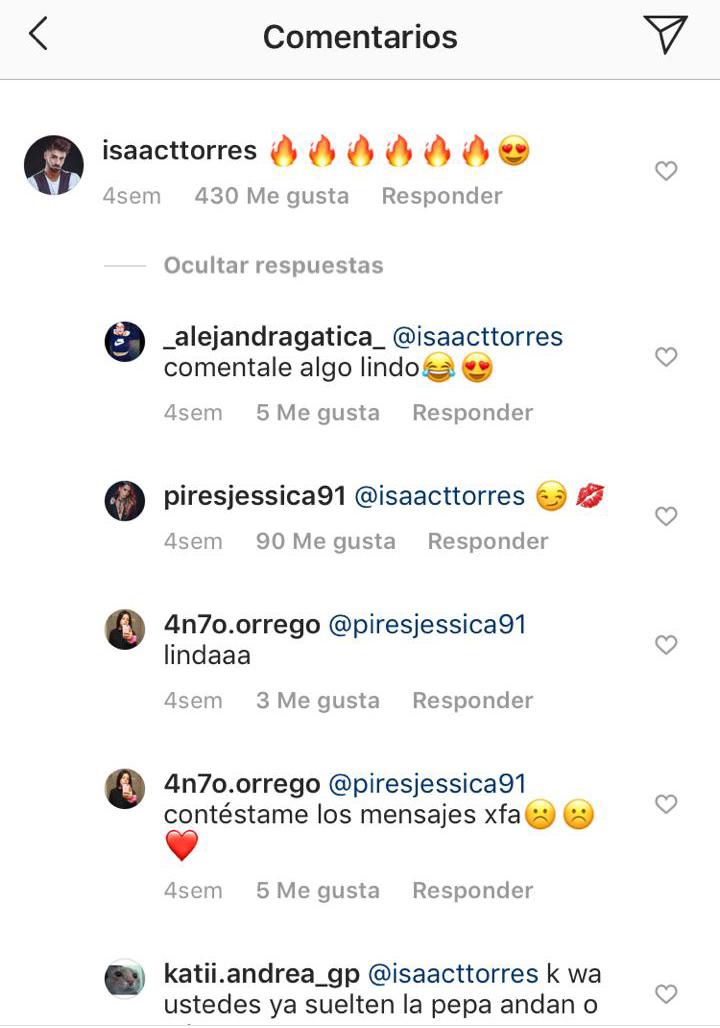Open the direct message paper plane icon
Viewport: 720px width, 1028px height.
pyautogui.click(x=665, y=35)
